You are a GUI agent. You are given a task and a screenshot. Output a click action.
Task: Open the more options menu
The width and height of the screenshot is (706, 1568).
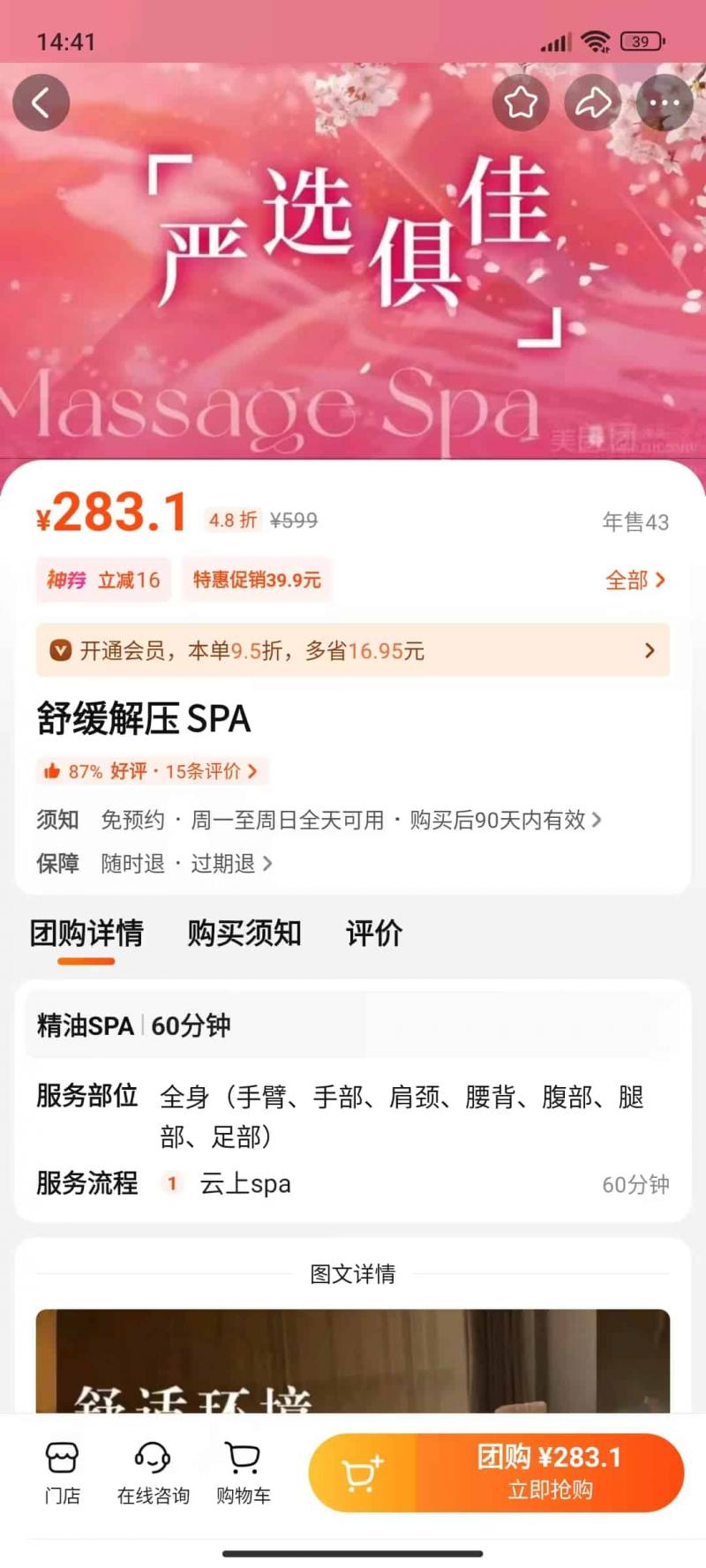click(664, 103)
